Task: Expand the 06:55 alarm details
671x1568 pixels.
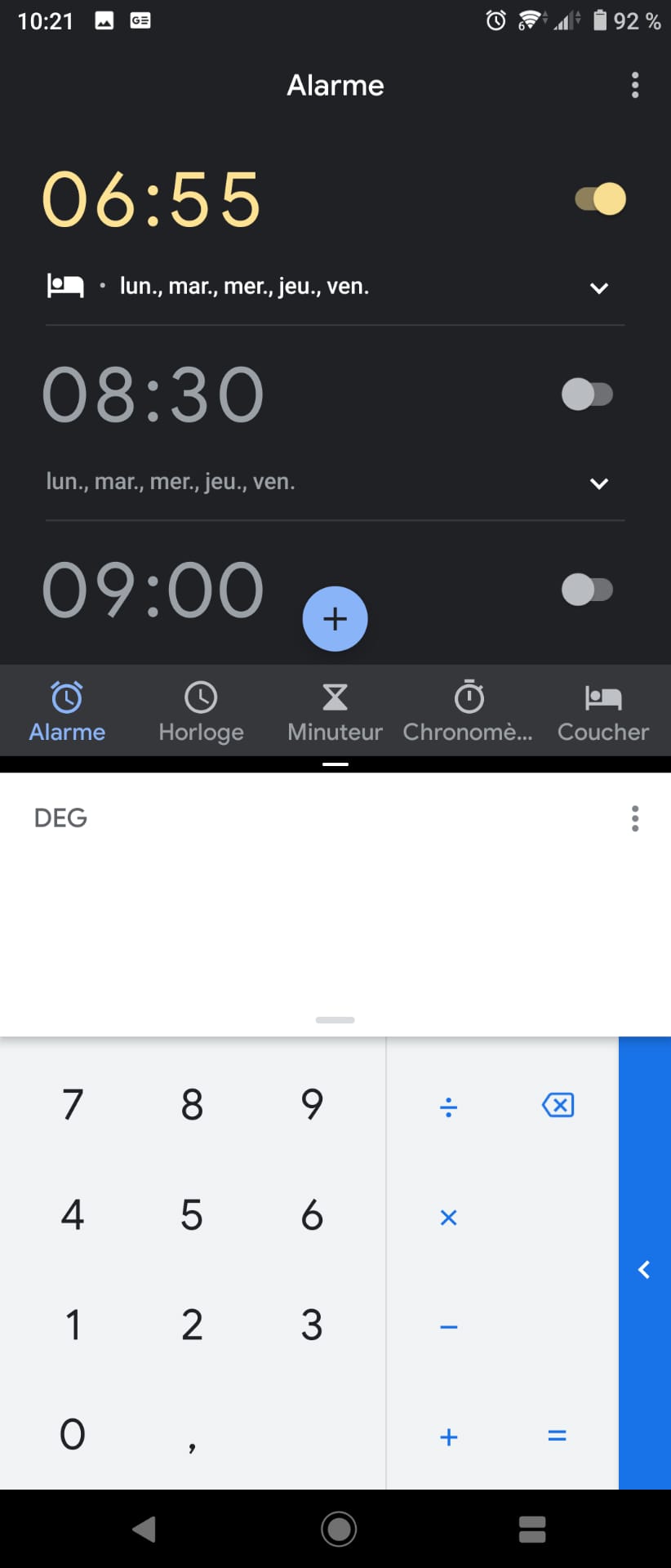Action: coord(599,287)
